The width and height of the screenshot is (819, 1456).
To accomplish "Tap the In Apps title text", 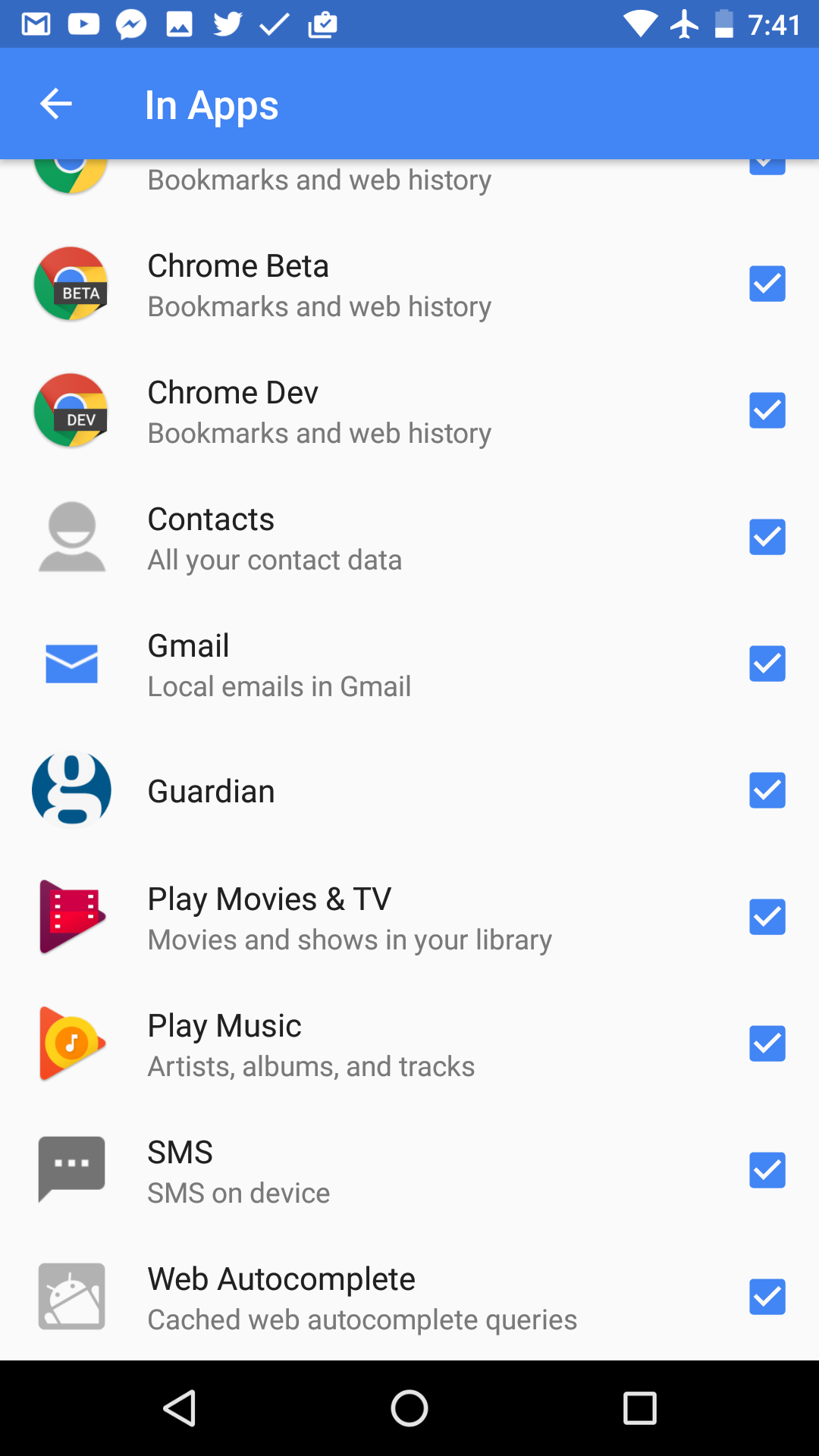I will [x=212, y=104].
